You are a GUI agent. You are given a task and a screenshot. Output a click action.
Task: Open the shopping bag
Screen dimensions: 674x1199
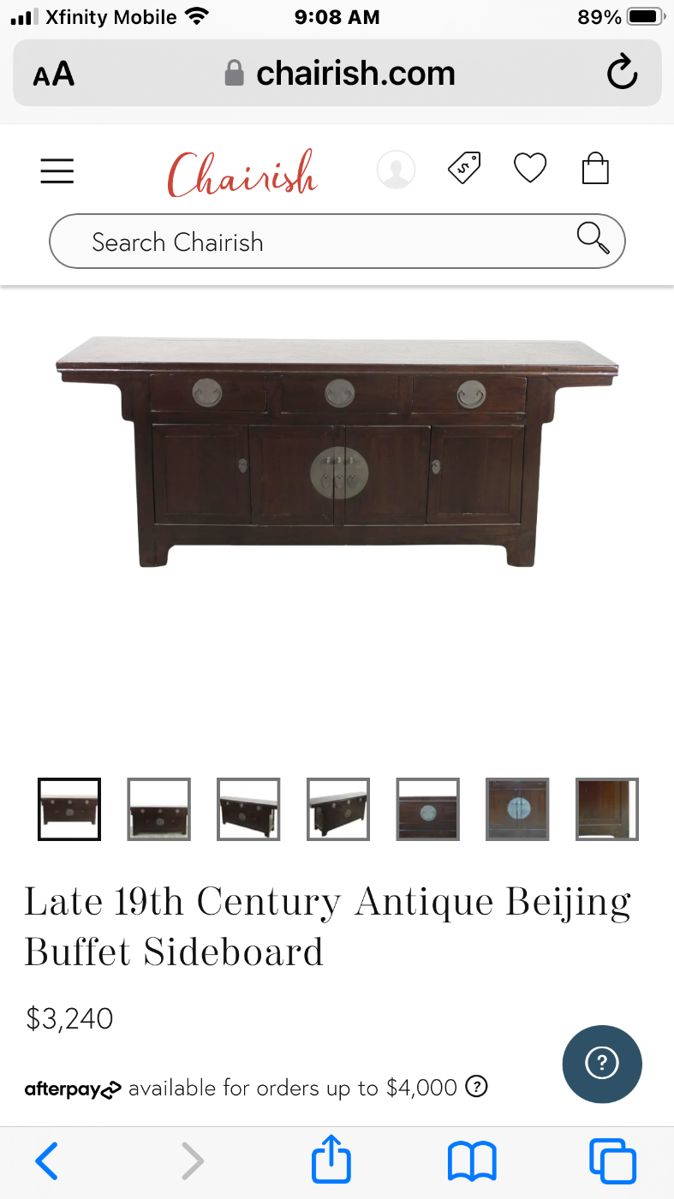click(x=595, y=168)
